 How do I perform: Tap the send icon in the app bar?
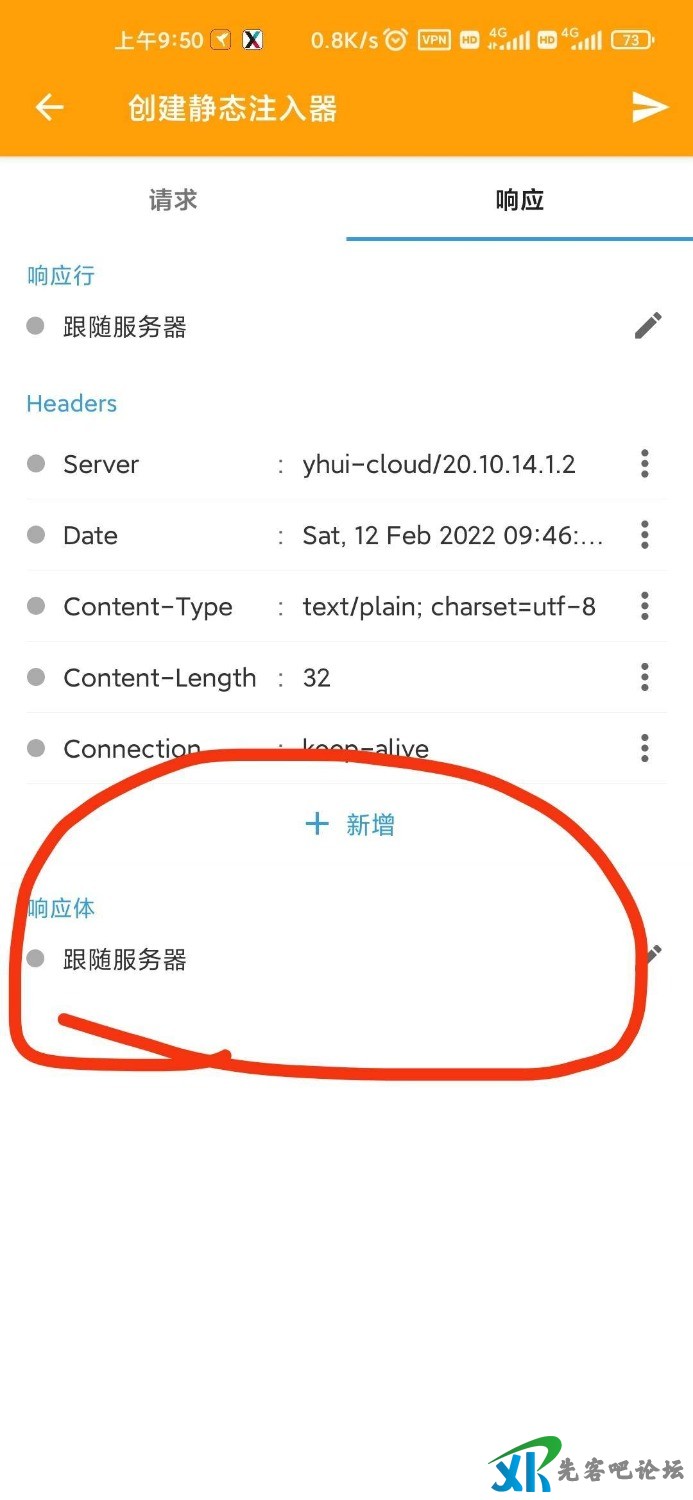pyautogui.click(x=649, y=108)
